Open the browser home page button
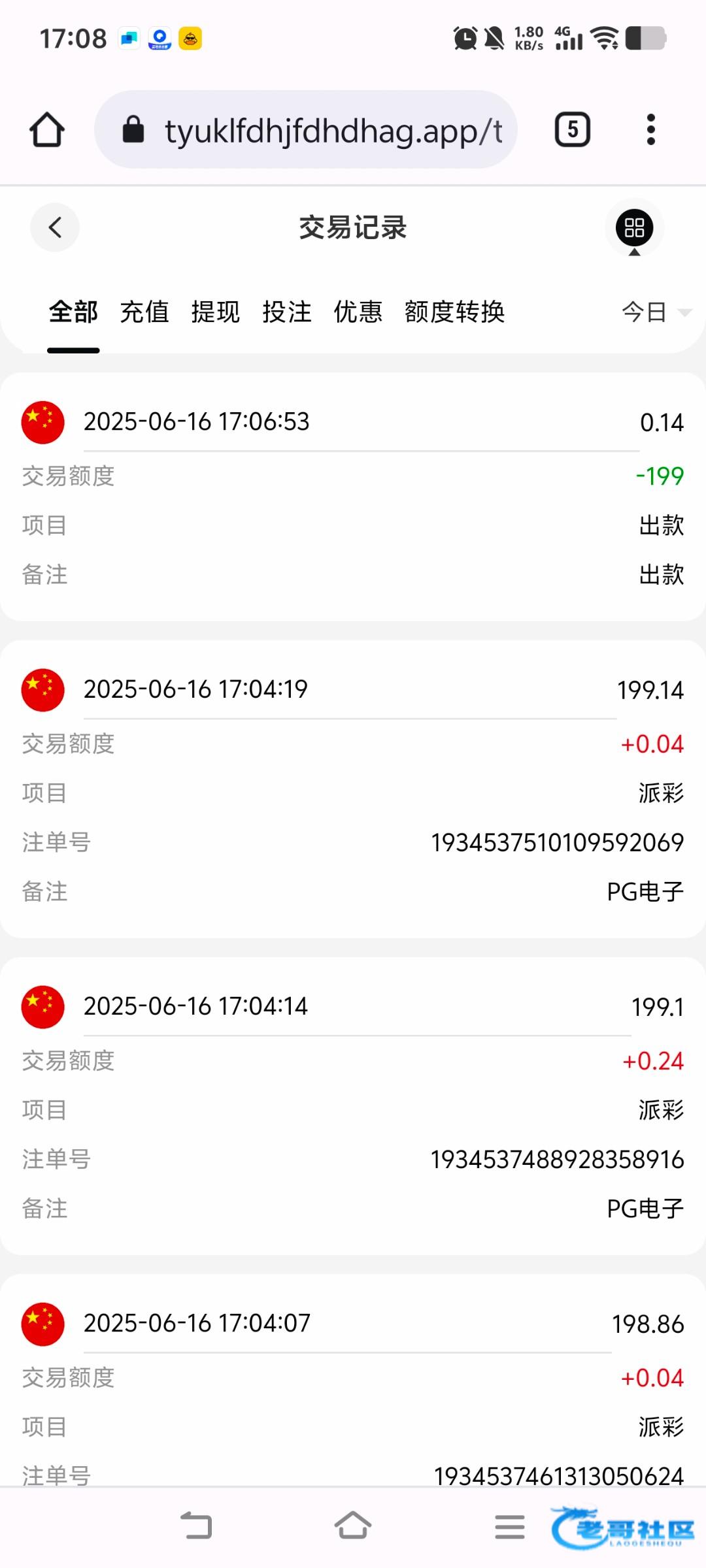This screenshot has height=1568, width=706. [47, 129]
